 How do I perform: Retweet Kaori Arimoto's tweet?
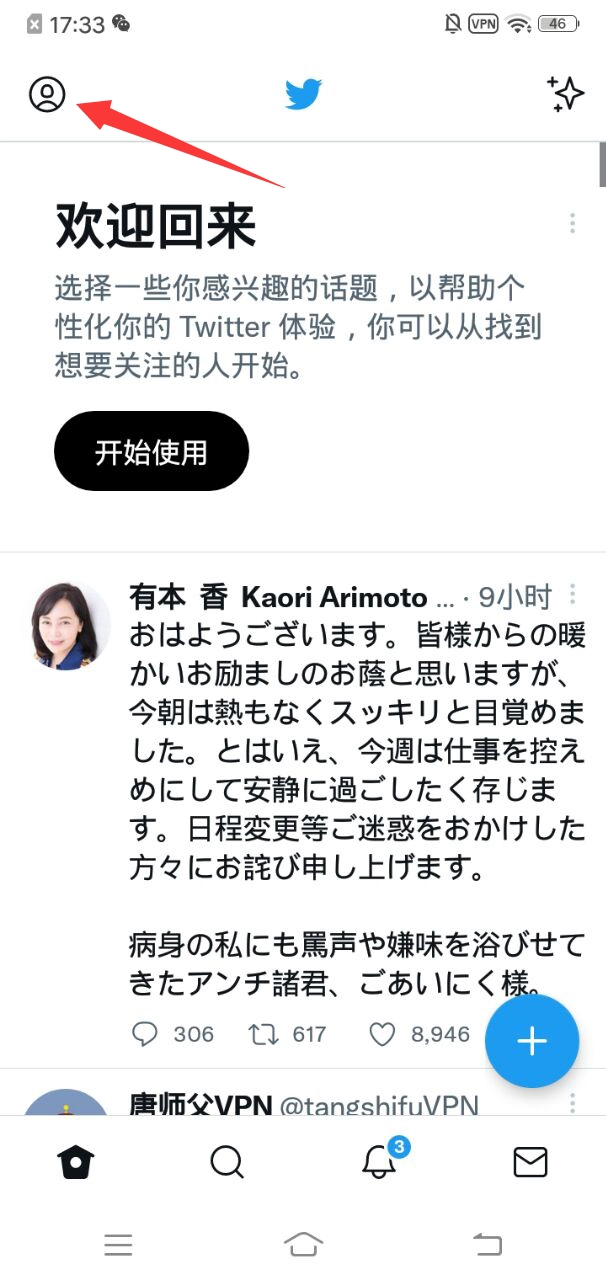click(x=262, y=1033)
